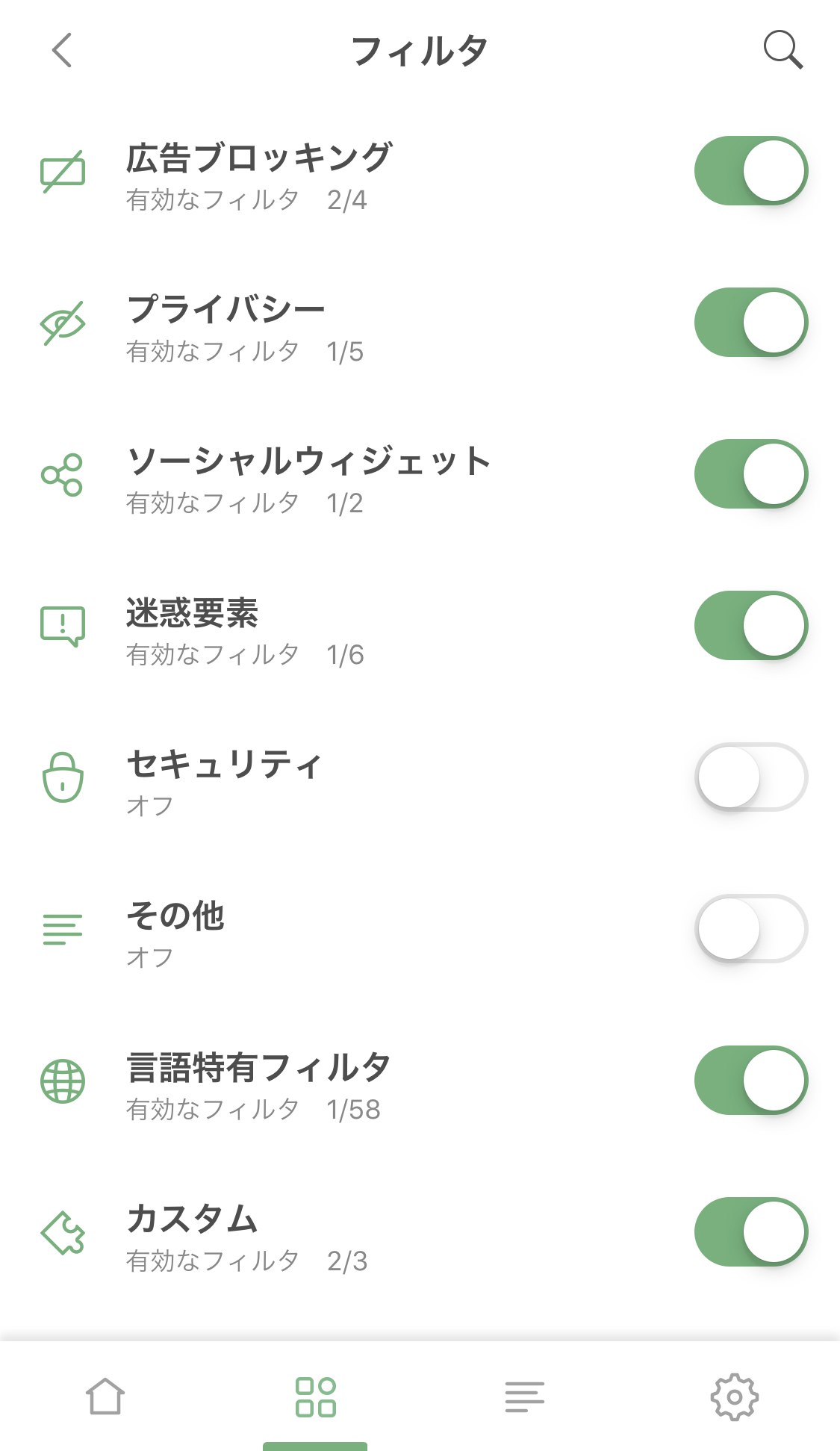Enable the セキュリティ toggle

pos(750,777)
